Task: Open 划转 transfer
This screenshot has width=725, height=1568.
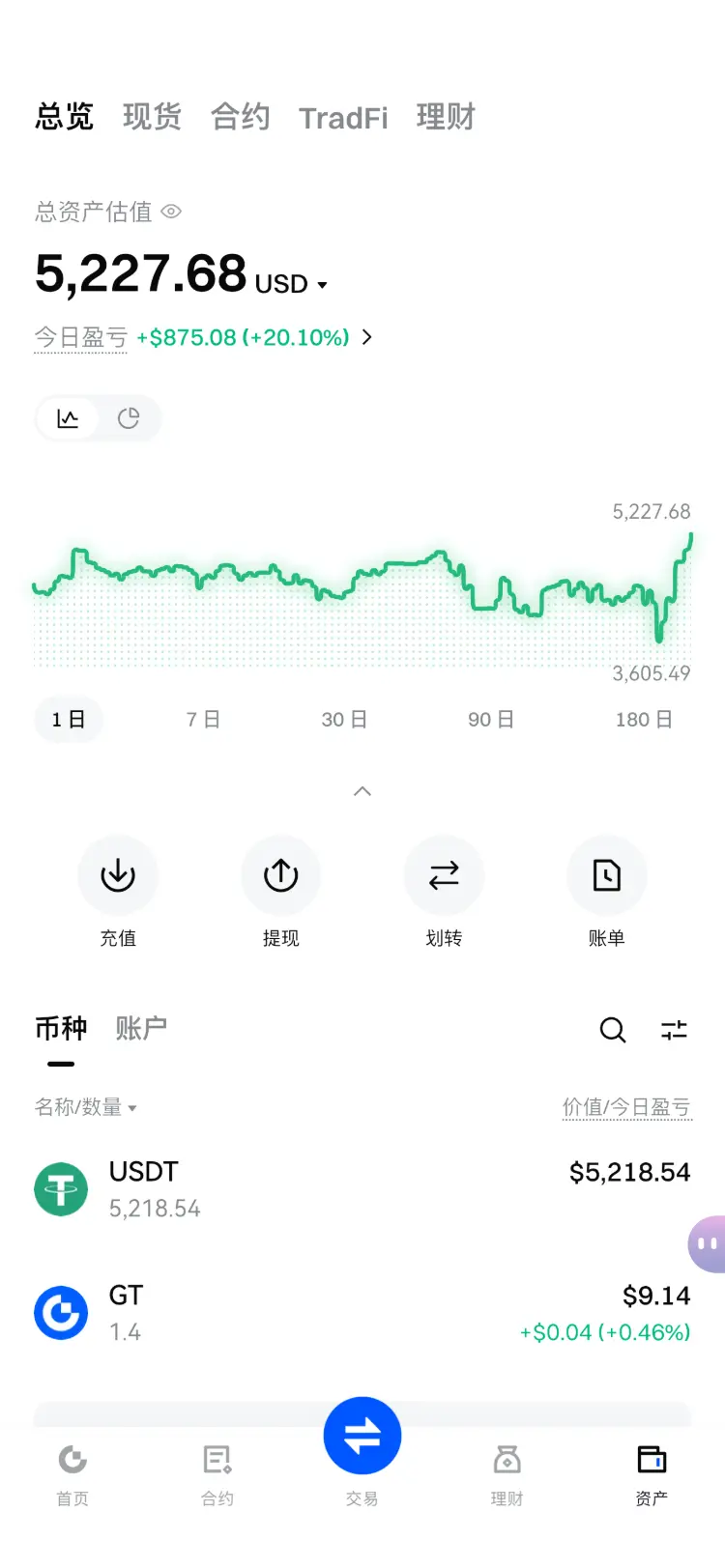Action: click(x=444, y=876)
